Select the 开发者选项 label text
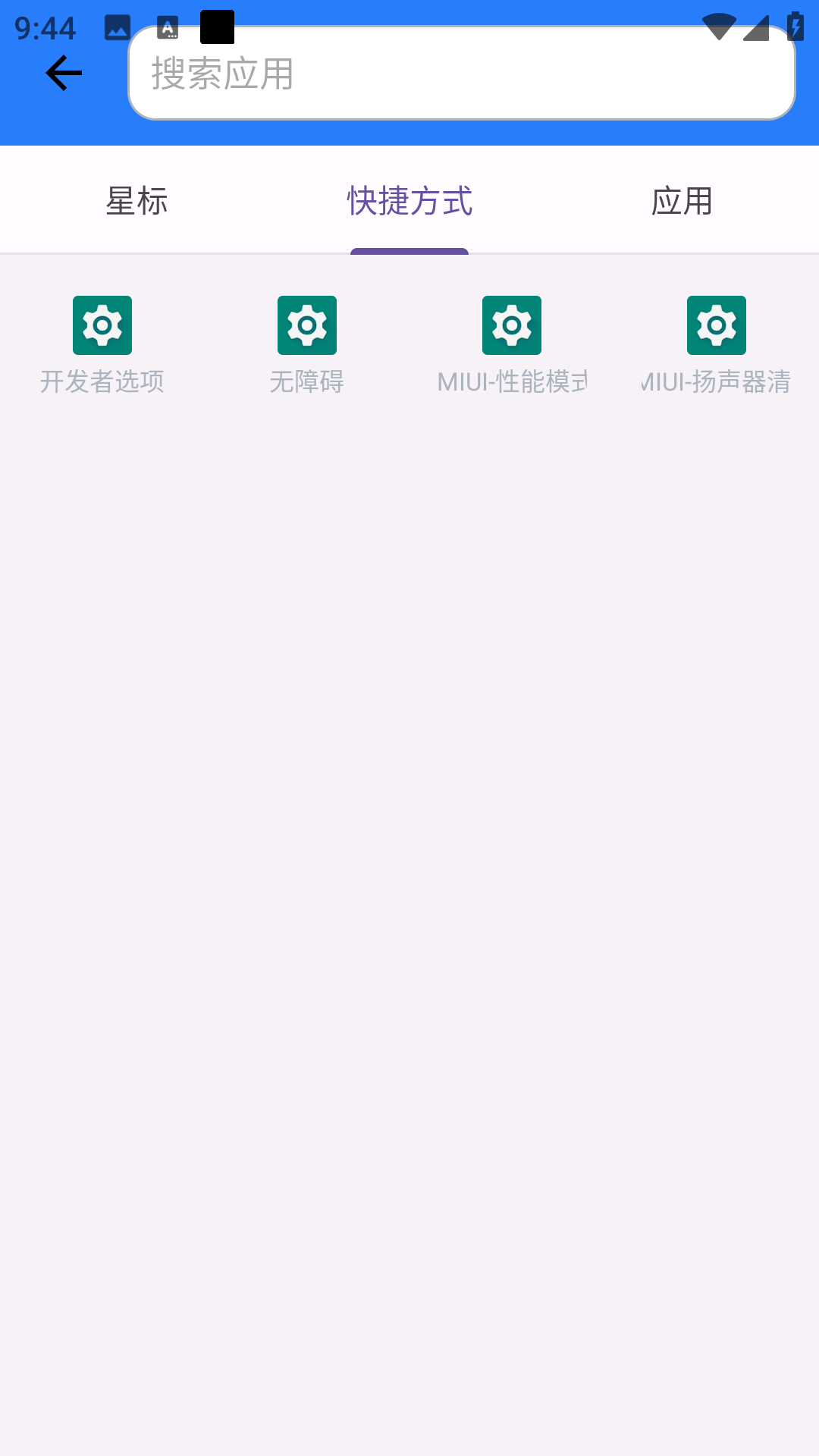Screen dimensions: 819x1456 [x=102, y=381]
